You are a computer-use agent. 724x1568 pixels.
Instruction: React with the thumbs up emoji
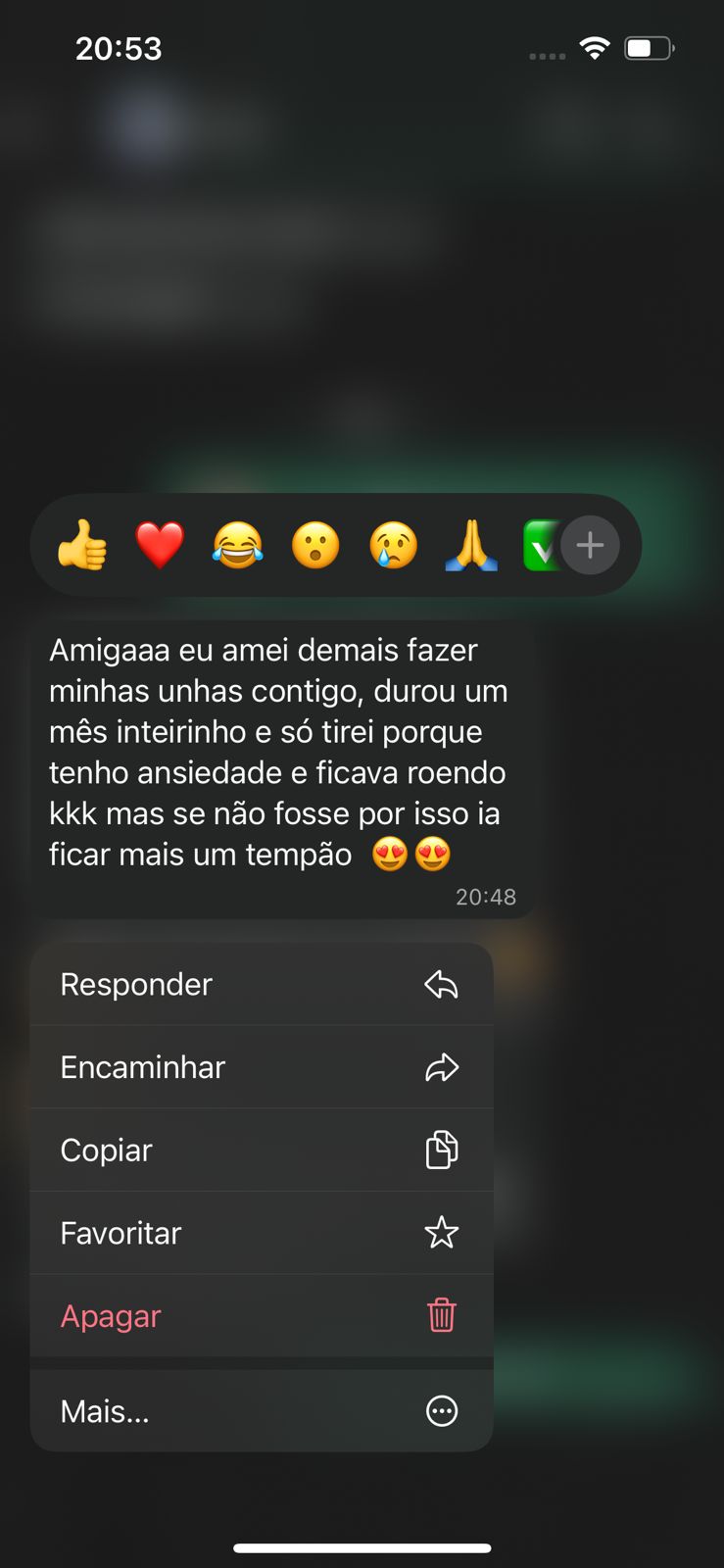82,546
